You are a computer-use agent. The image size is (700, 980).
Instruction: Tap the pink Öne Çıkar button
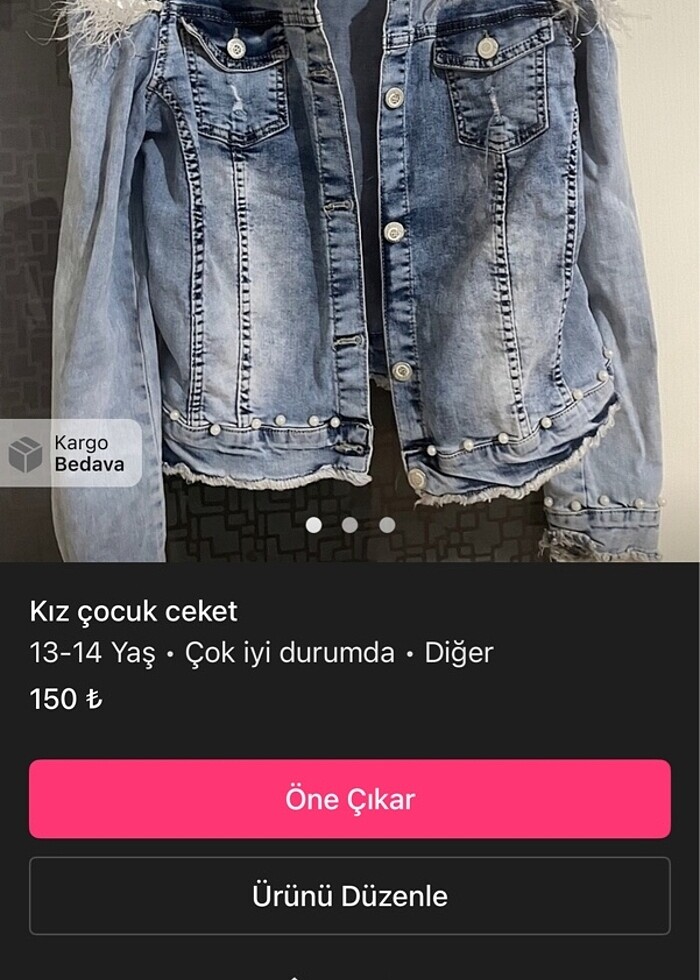tap(350, 799)
